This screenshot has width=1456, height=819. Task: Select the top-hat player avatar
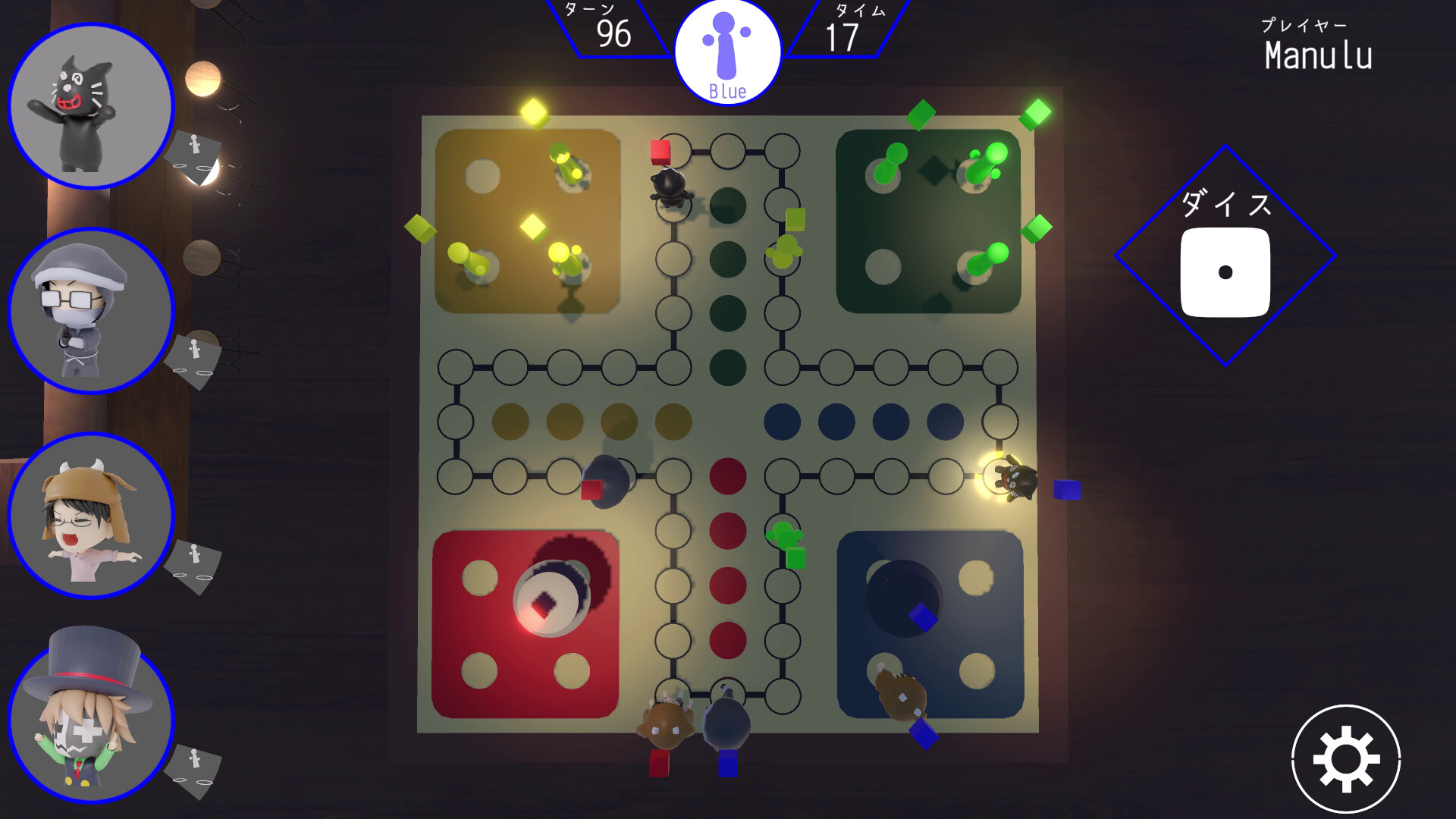91,720
